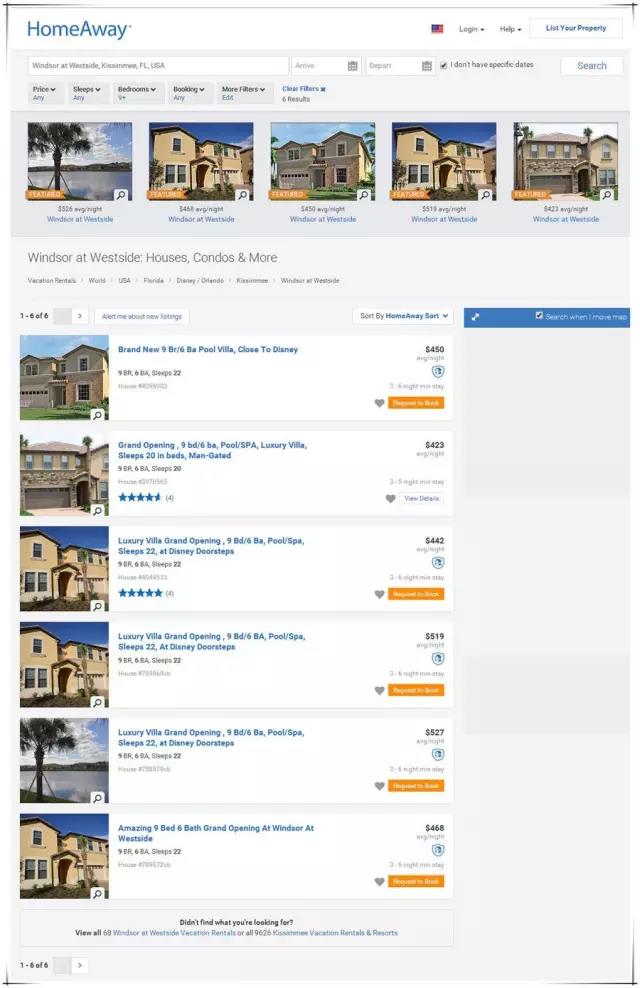Image resolution: width=640 pixels, height=988 pixels.
Task: Expand the map view
Action: click(475, 317)
